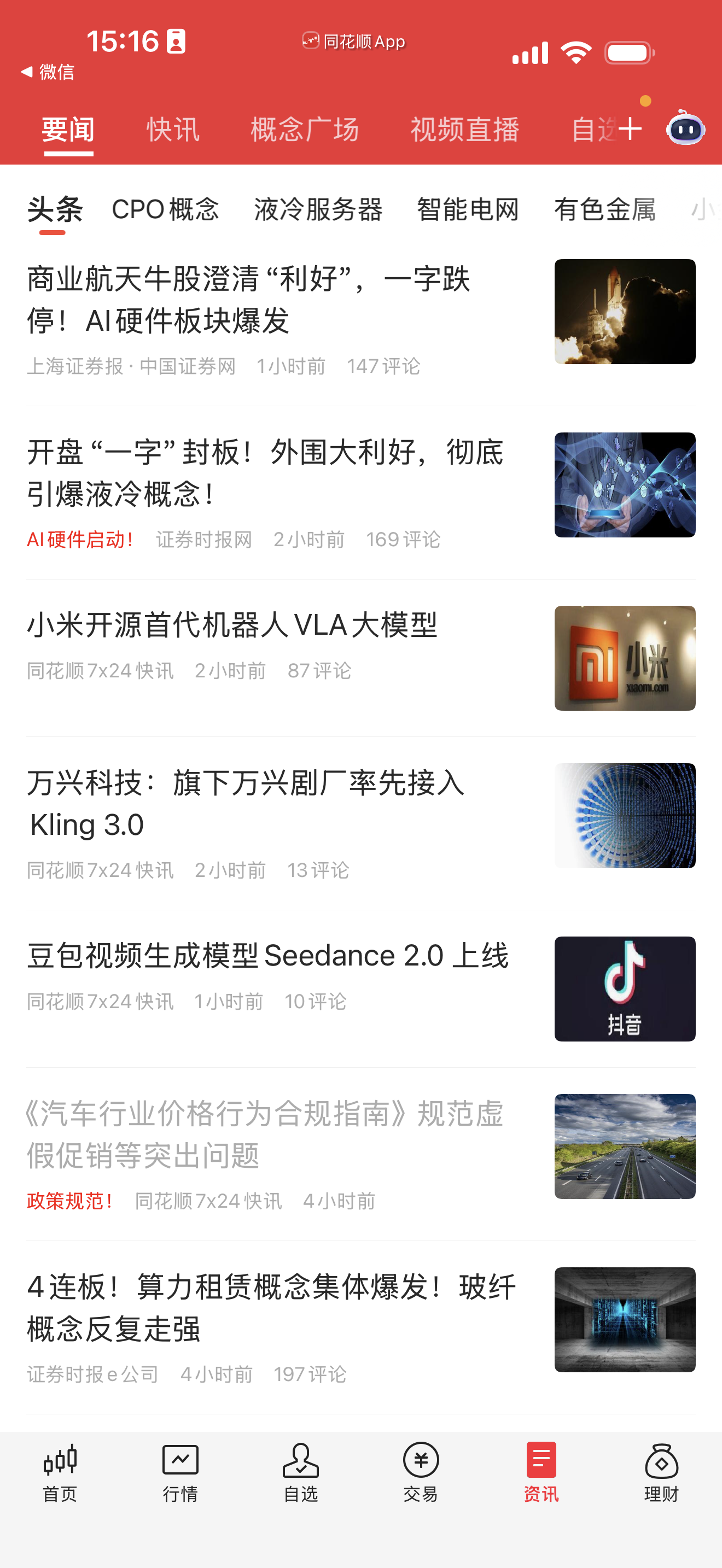Image resolution: width=722 pixels, height=1568 pixels.
Task: View the 豆包视频生成模型 Seedance 2.0 story
Action: coord(267,956)
